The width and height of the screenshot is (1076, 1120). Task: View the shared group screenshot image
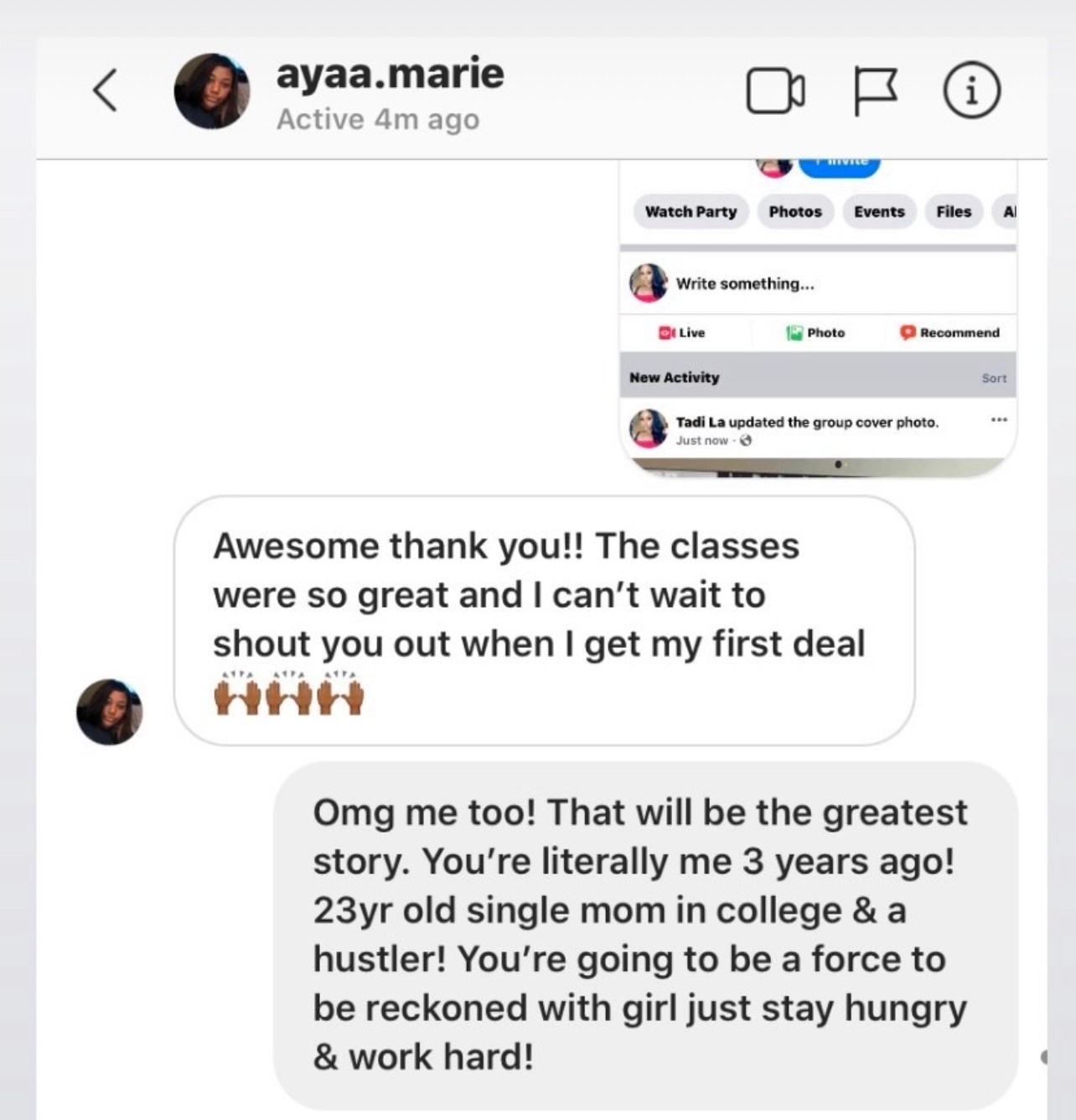click(817, 319)
